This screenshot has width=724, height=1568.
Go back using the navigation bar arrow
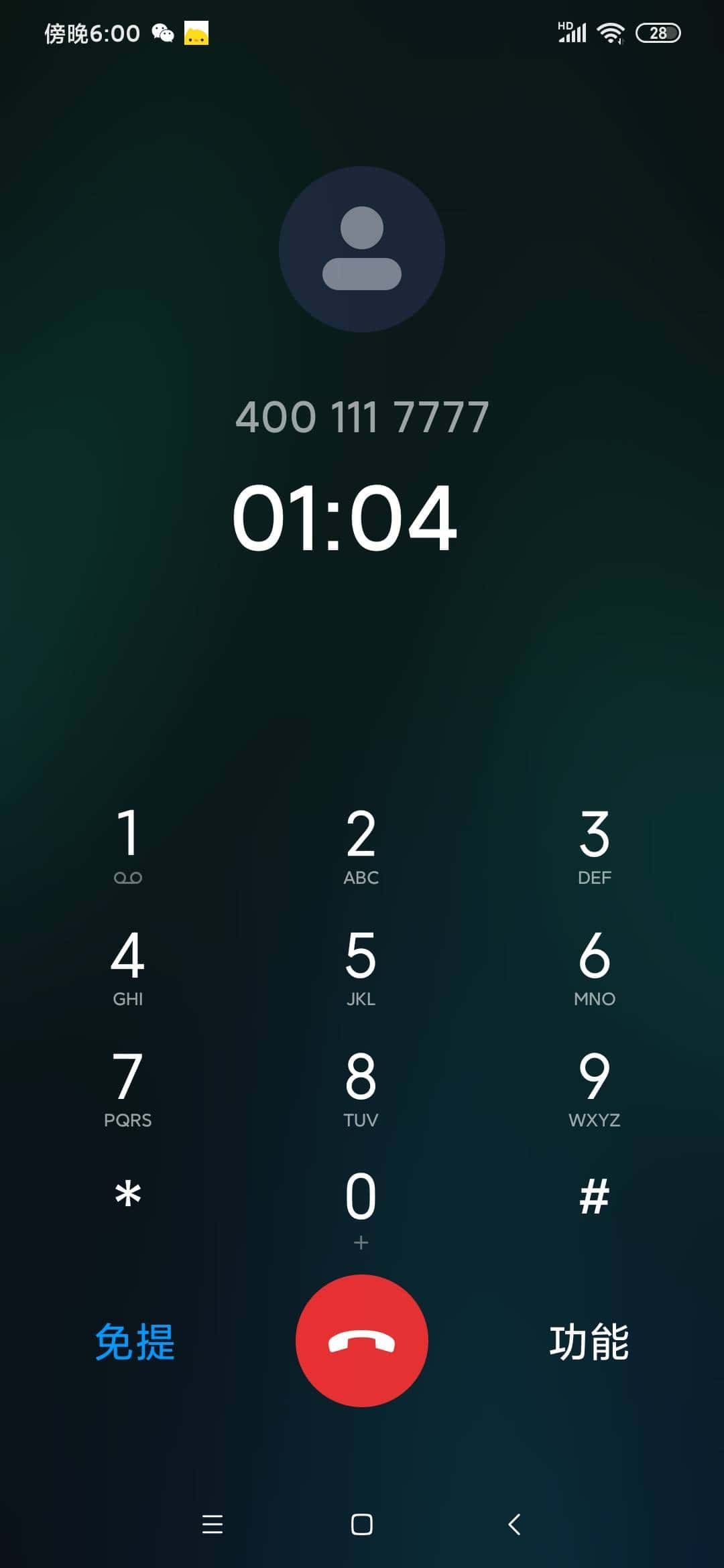pos(514,1524)
